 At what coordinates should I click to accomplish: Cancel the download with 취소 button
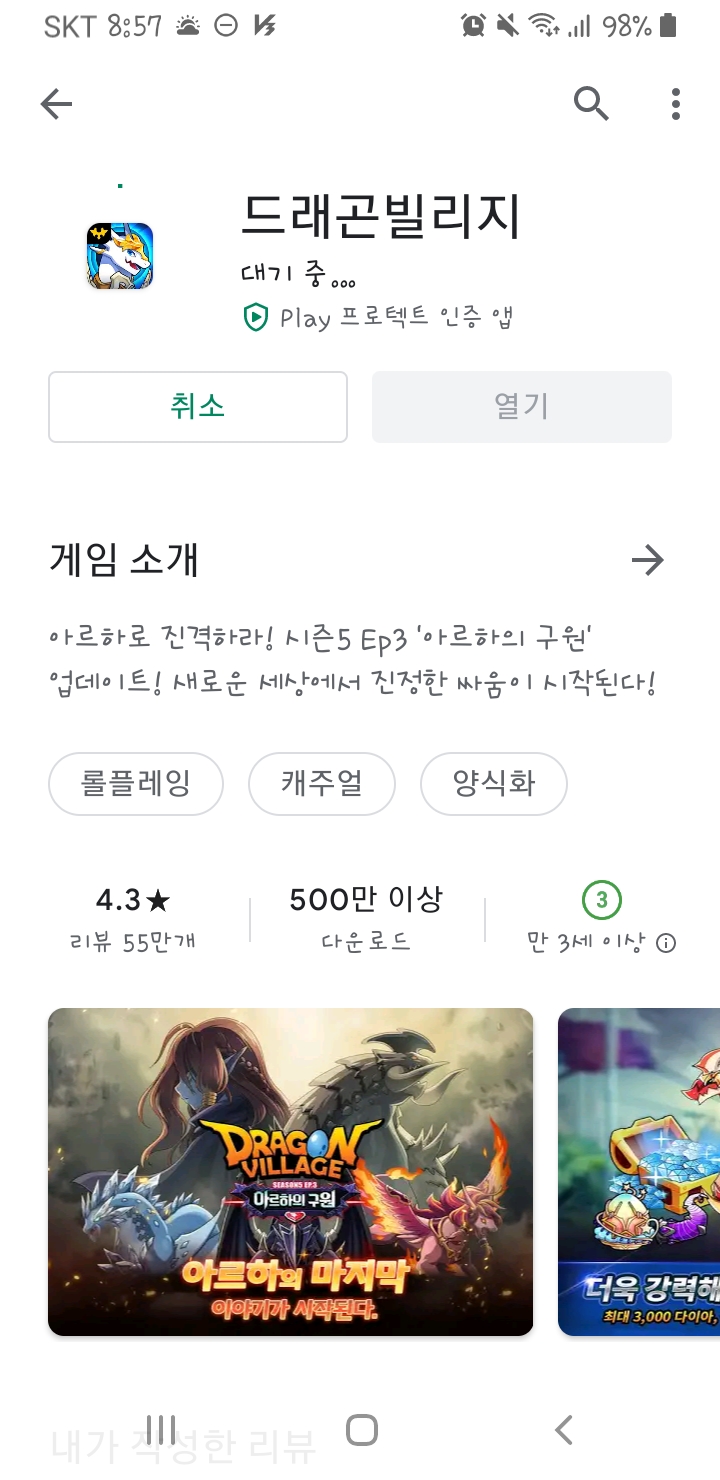pos(198,407)
